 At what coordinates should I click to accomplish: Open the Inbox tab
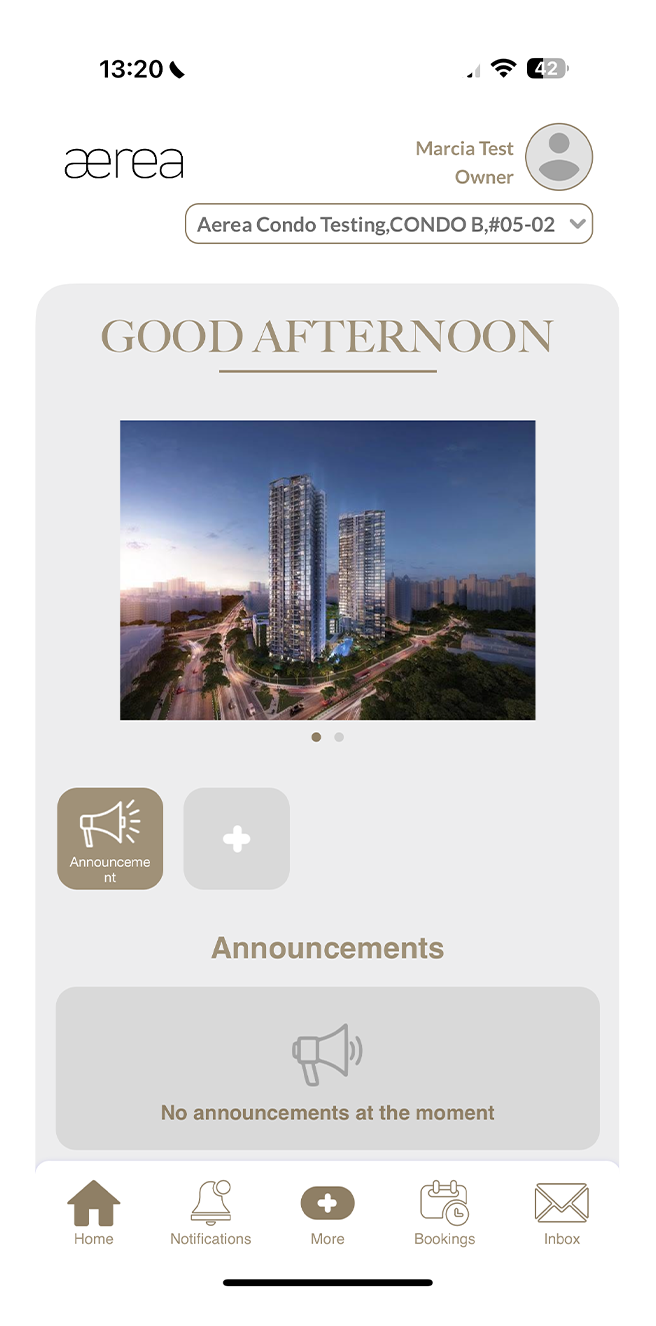pos(561,1212)
